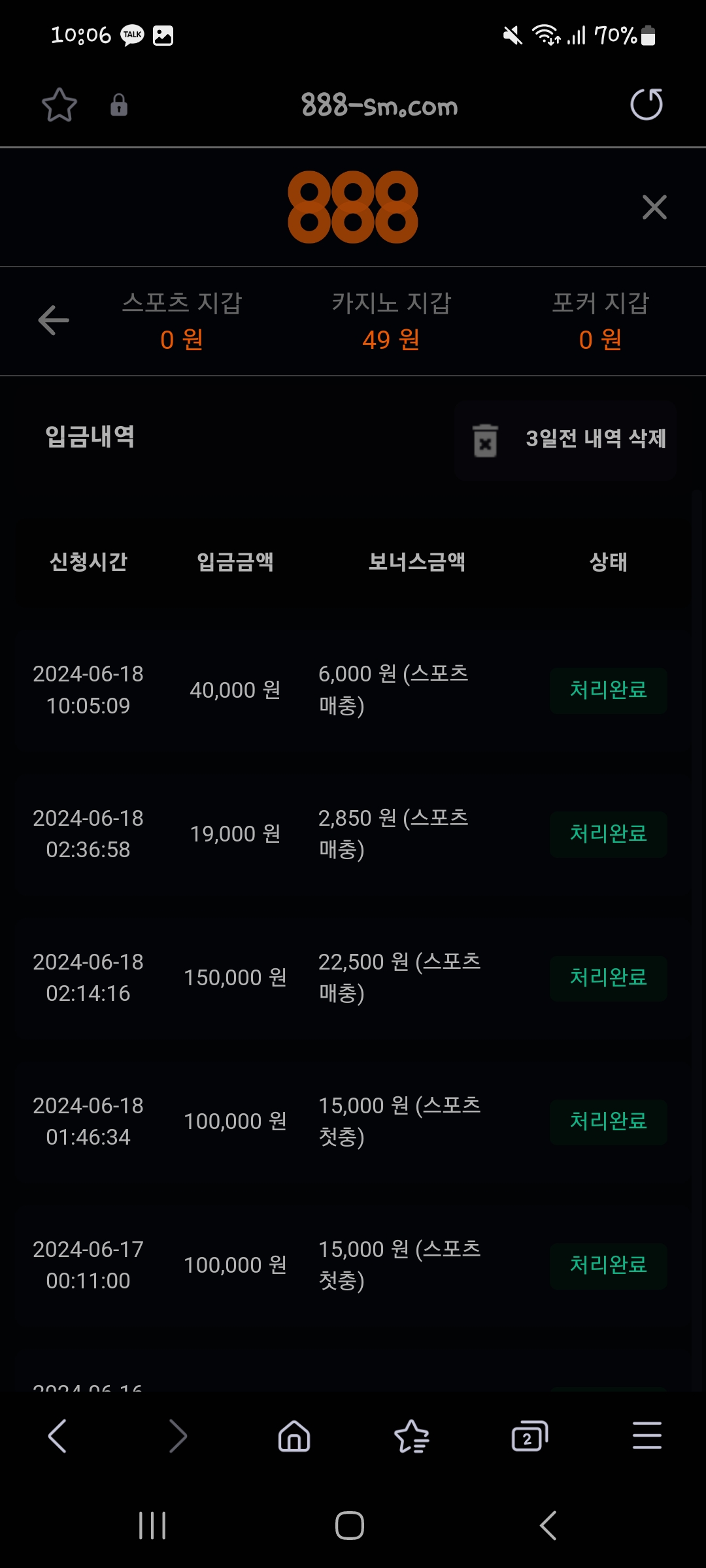Open the browser menu

pyautogui.click(x=647, y=1436)
